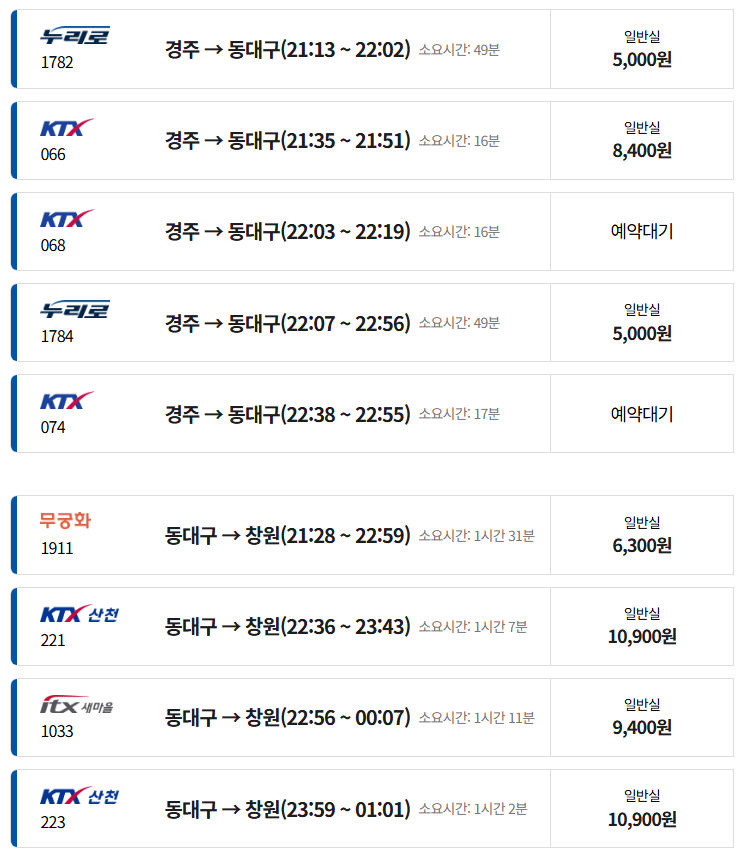Tap 예약대기 for KTX 068
The width and height of the screenshot is (745, 860).
point(641,232)
